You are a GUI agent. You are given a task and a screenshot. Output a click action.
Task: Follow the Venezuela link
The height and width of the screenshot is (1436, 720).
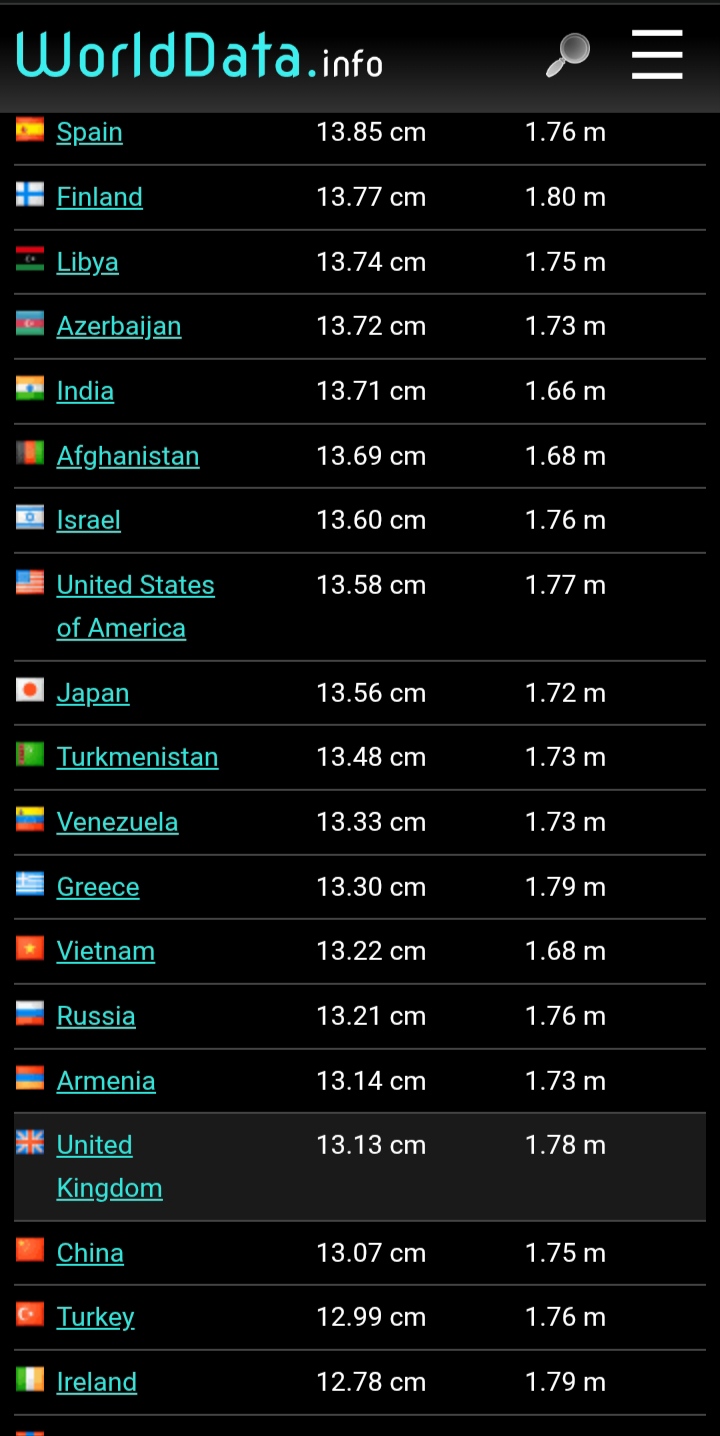pos(118,822)
